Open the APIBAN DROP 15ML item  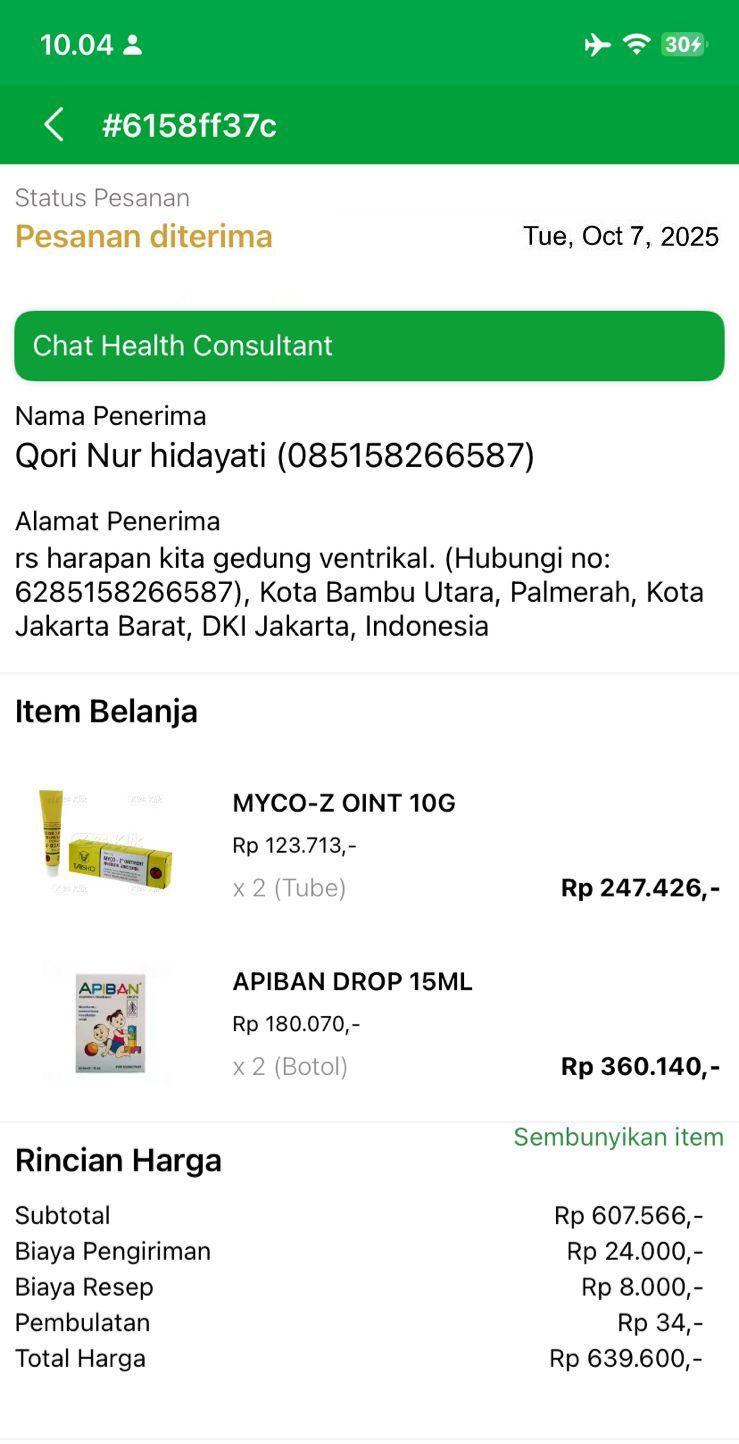[352, 982]
